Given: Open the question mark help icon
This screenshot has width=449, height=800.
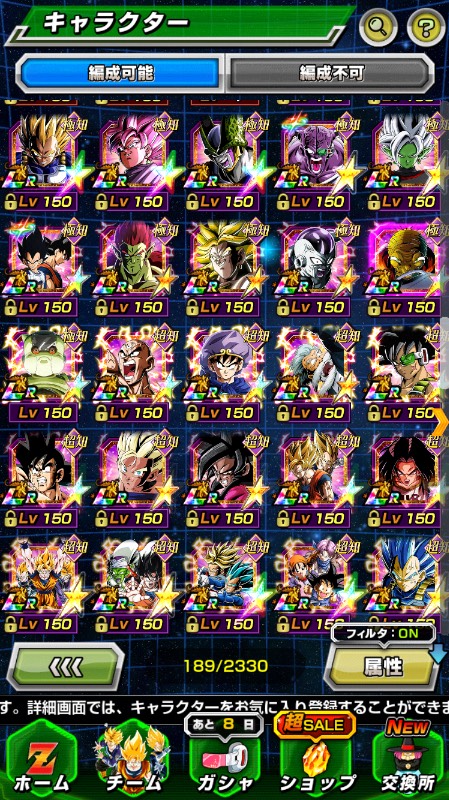Looking at the screenshot, I should (426, 26).
